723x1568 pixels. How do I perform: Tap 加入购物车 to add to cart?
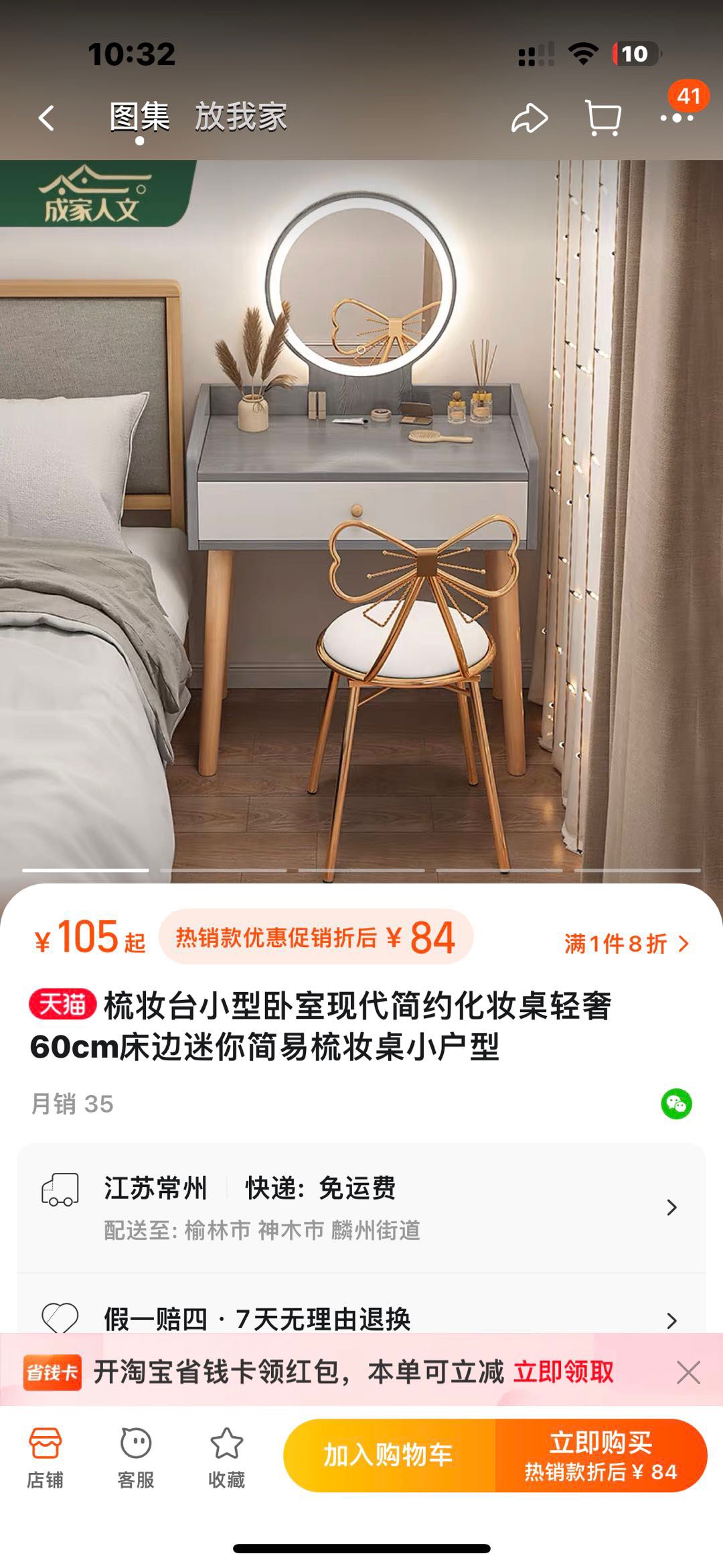coord(389,1455)
